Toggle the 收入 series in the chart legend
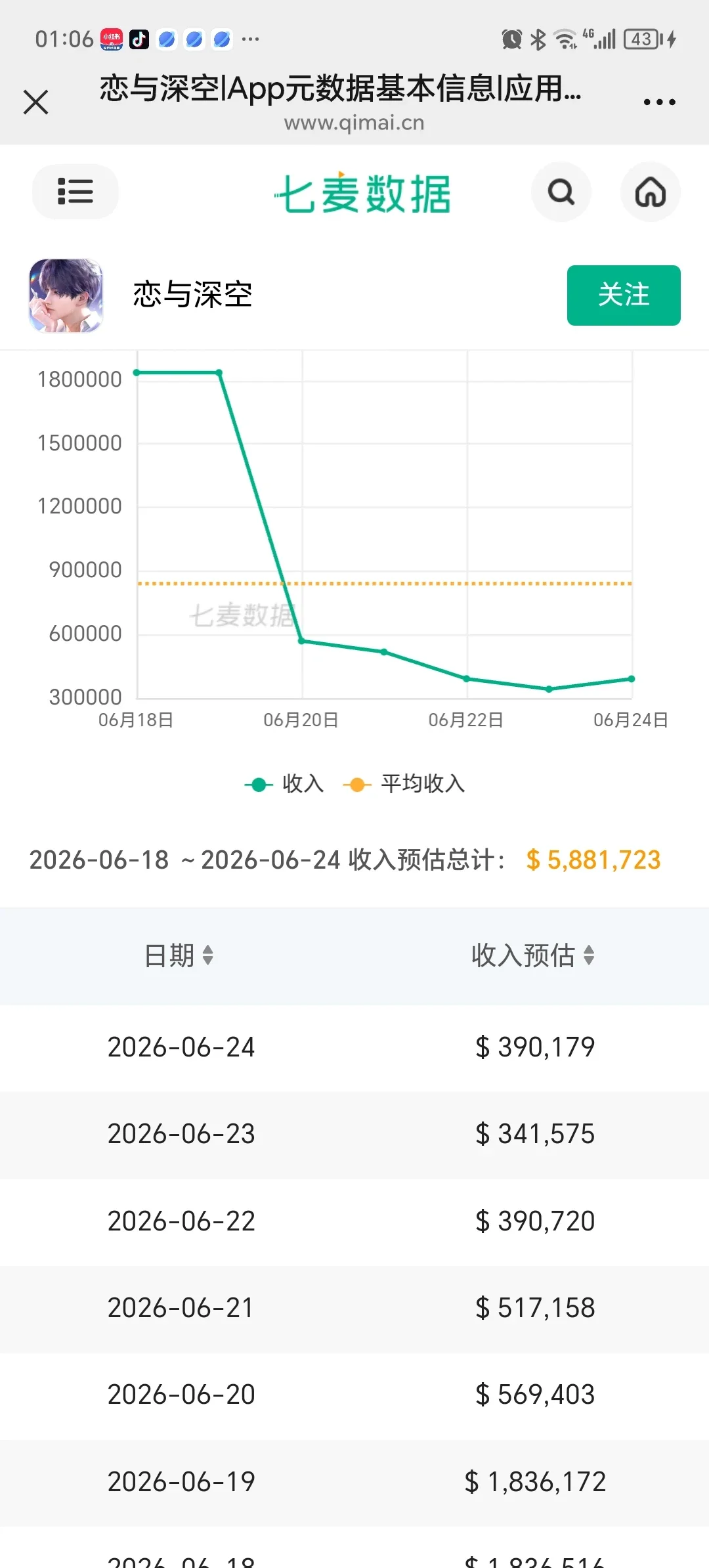The image size is (709, 1568). (x=284, y=783)
